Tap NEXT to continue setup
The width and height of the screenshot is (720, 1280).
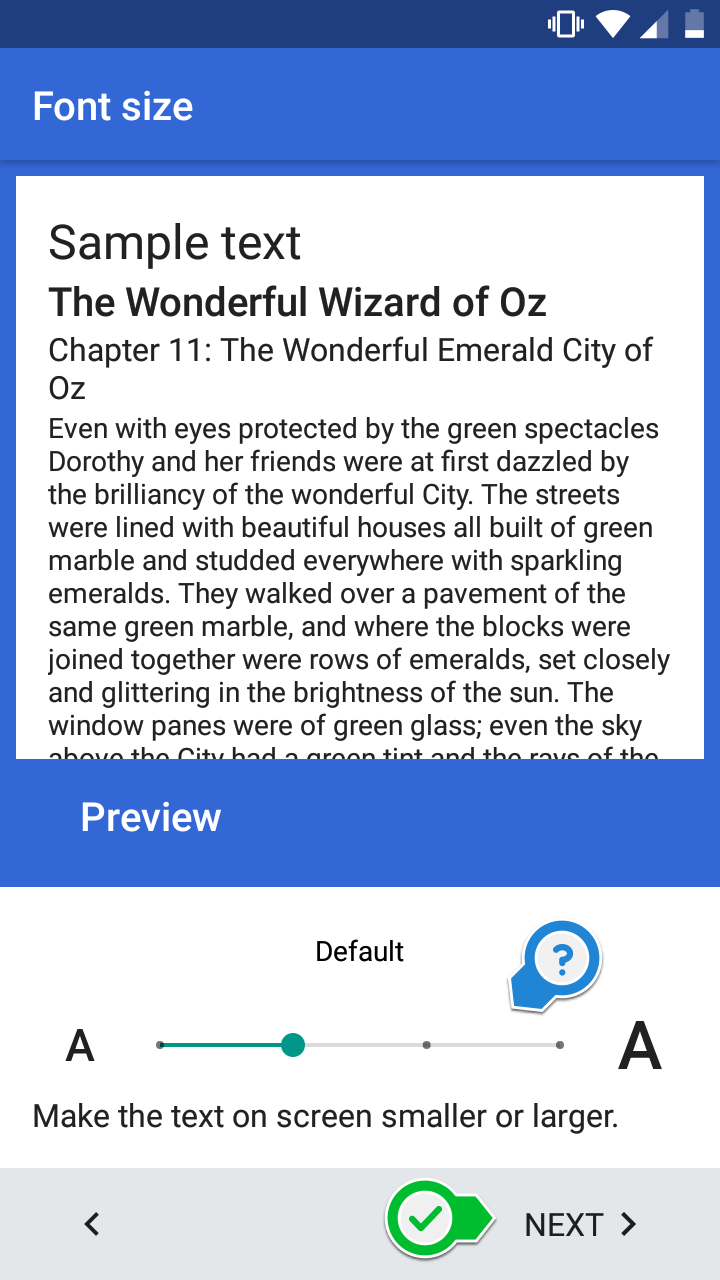point(580,1224)
